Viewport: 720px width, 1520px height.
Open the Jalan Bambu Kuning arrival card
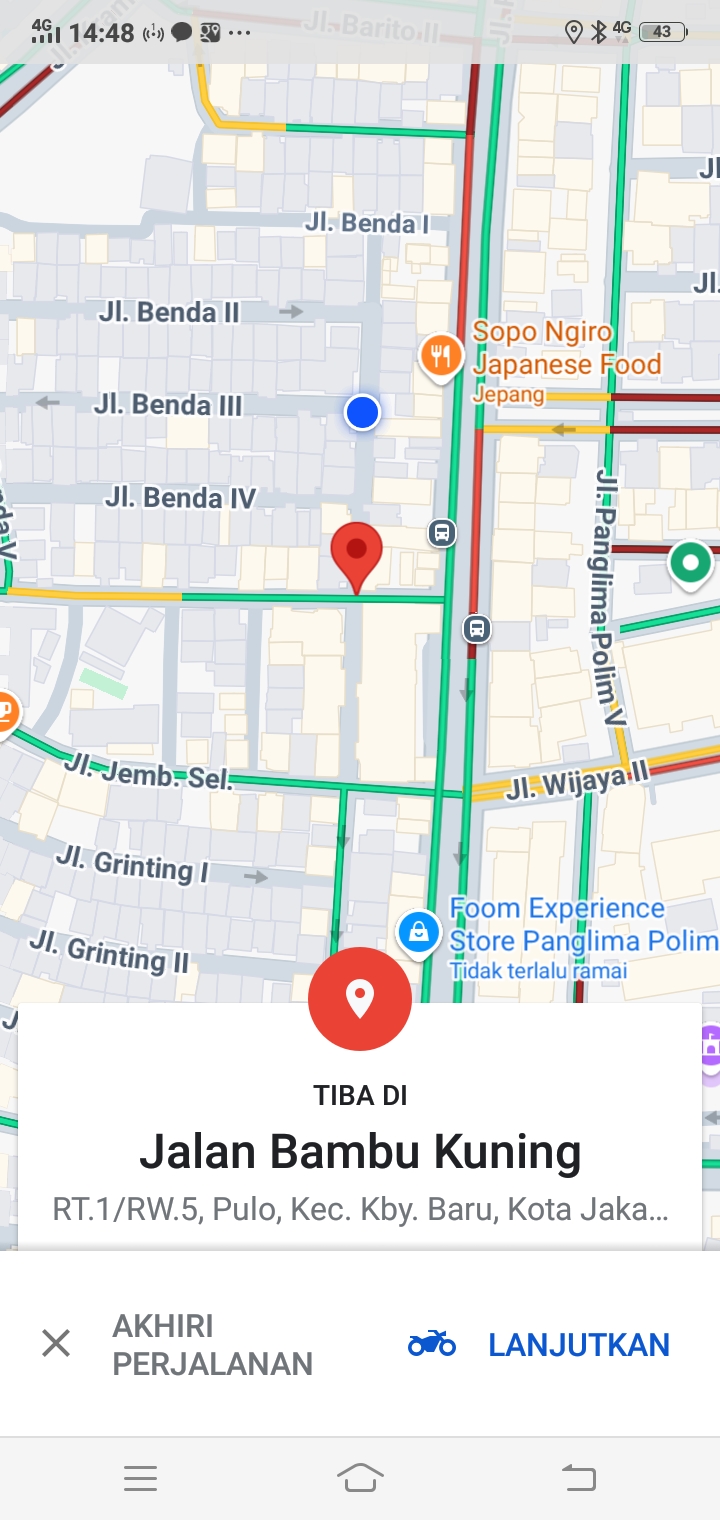[x=360, y=1152]
